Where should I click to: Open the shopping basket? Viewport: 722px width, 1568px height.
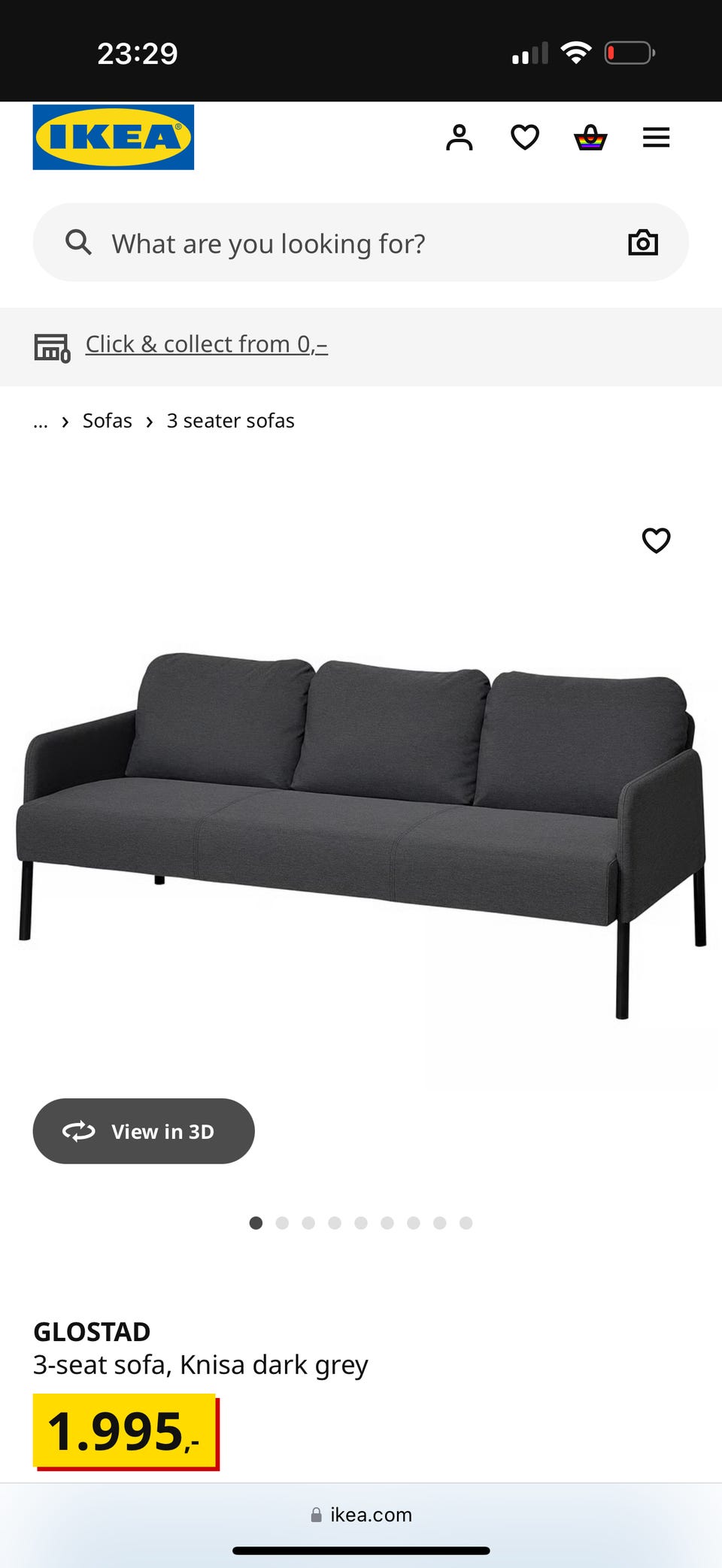click(x=590, y=138)
